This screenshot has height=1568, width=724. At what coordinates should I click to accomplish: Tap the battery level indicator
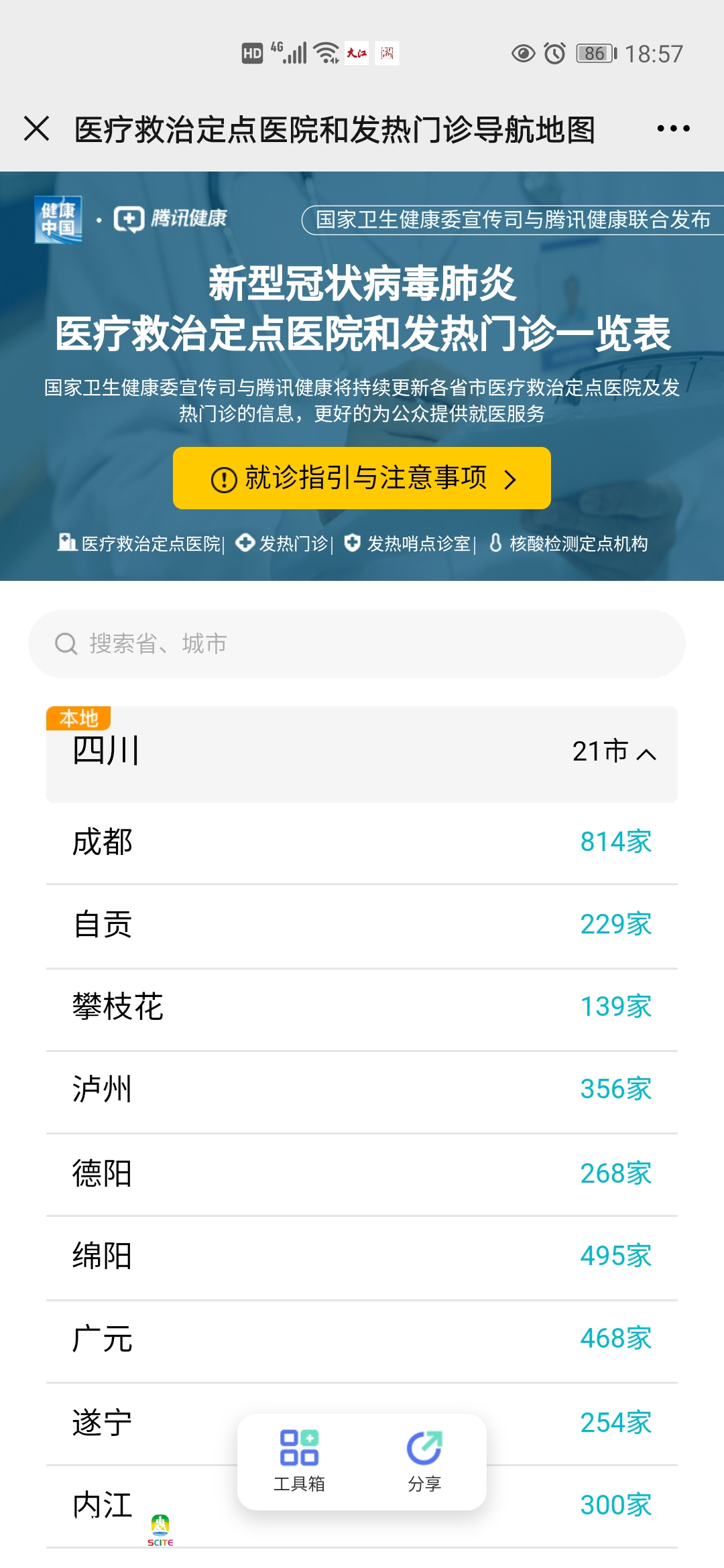(x=593, y=54)
